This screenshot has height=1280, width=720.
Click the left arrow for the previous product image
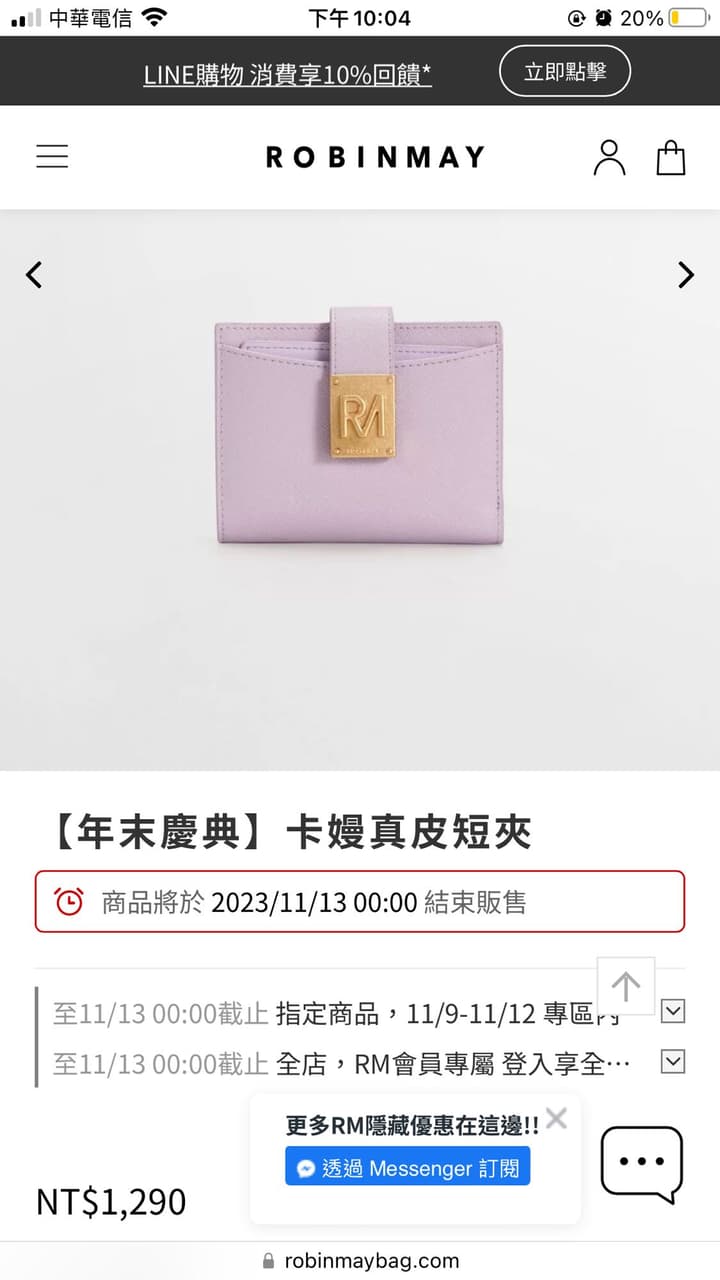34,275
